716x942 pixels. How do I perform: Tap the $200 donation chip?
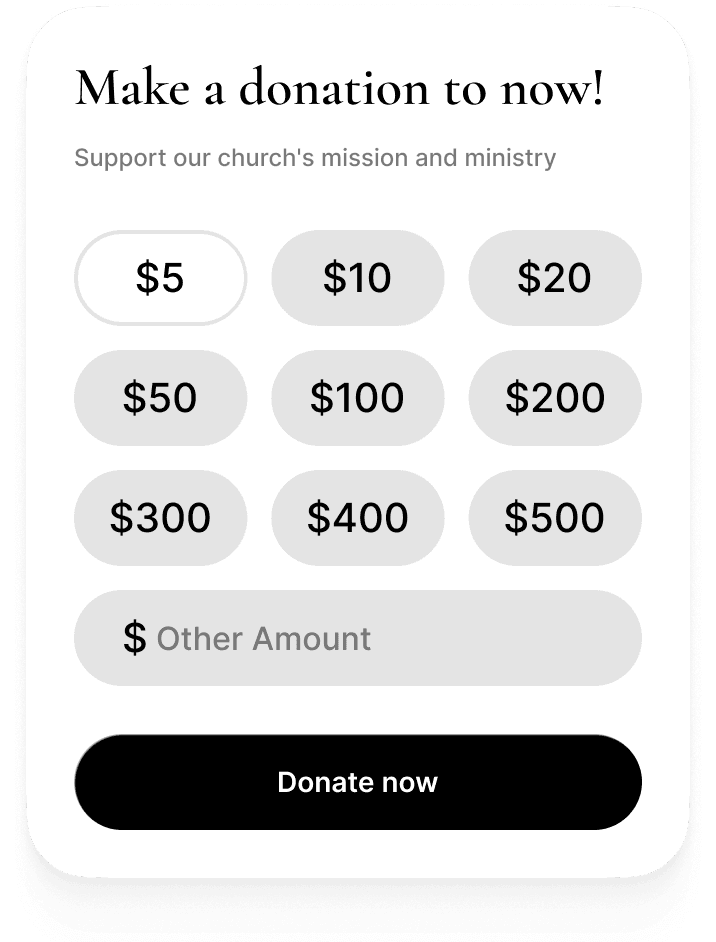pyautogui.click(x=554, y=398)
